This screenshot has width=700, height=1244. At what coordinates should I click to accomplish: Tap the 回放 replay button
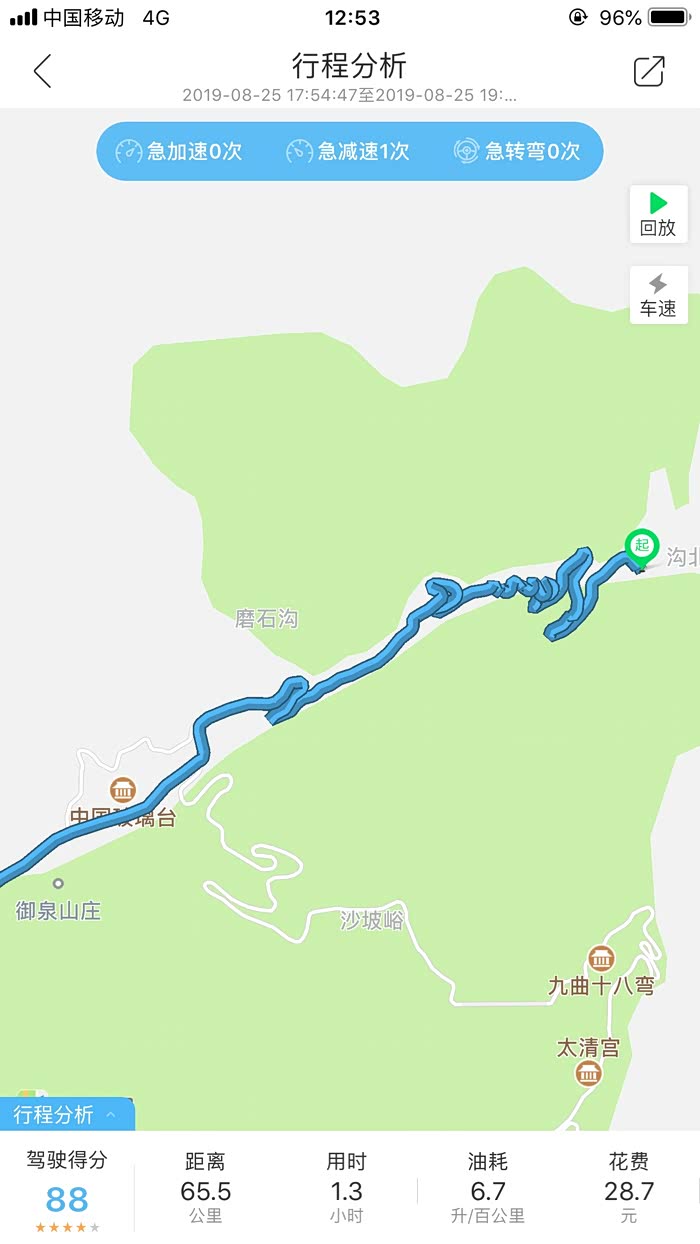click(658, 214)
